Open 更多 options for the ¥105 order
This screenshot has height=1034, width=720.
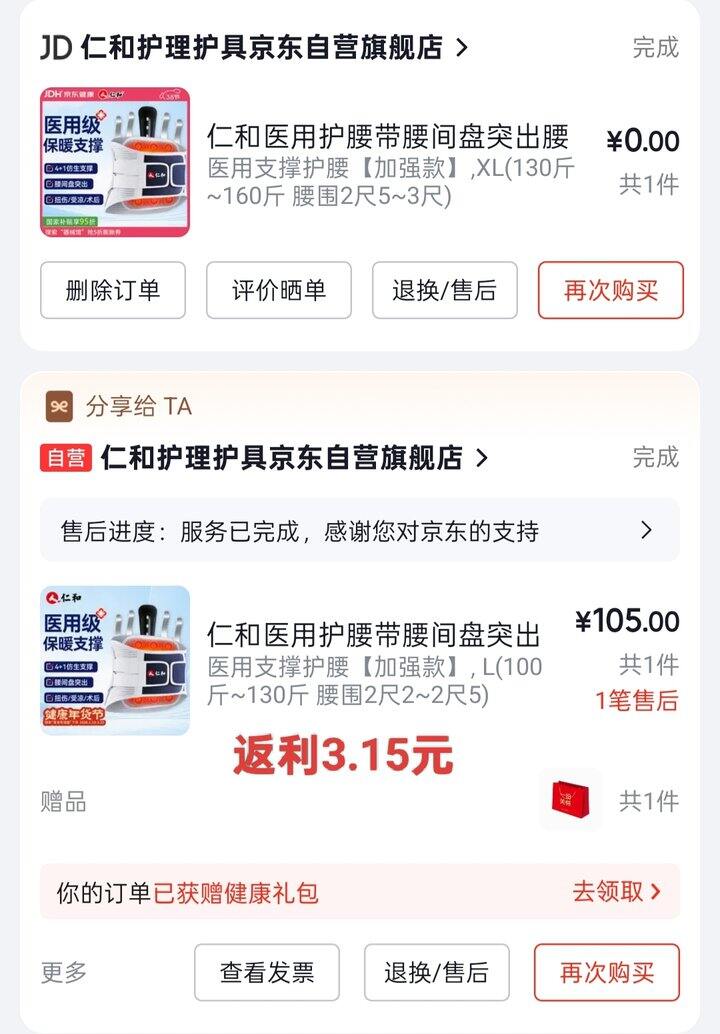point(64,972)
